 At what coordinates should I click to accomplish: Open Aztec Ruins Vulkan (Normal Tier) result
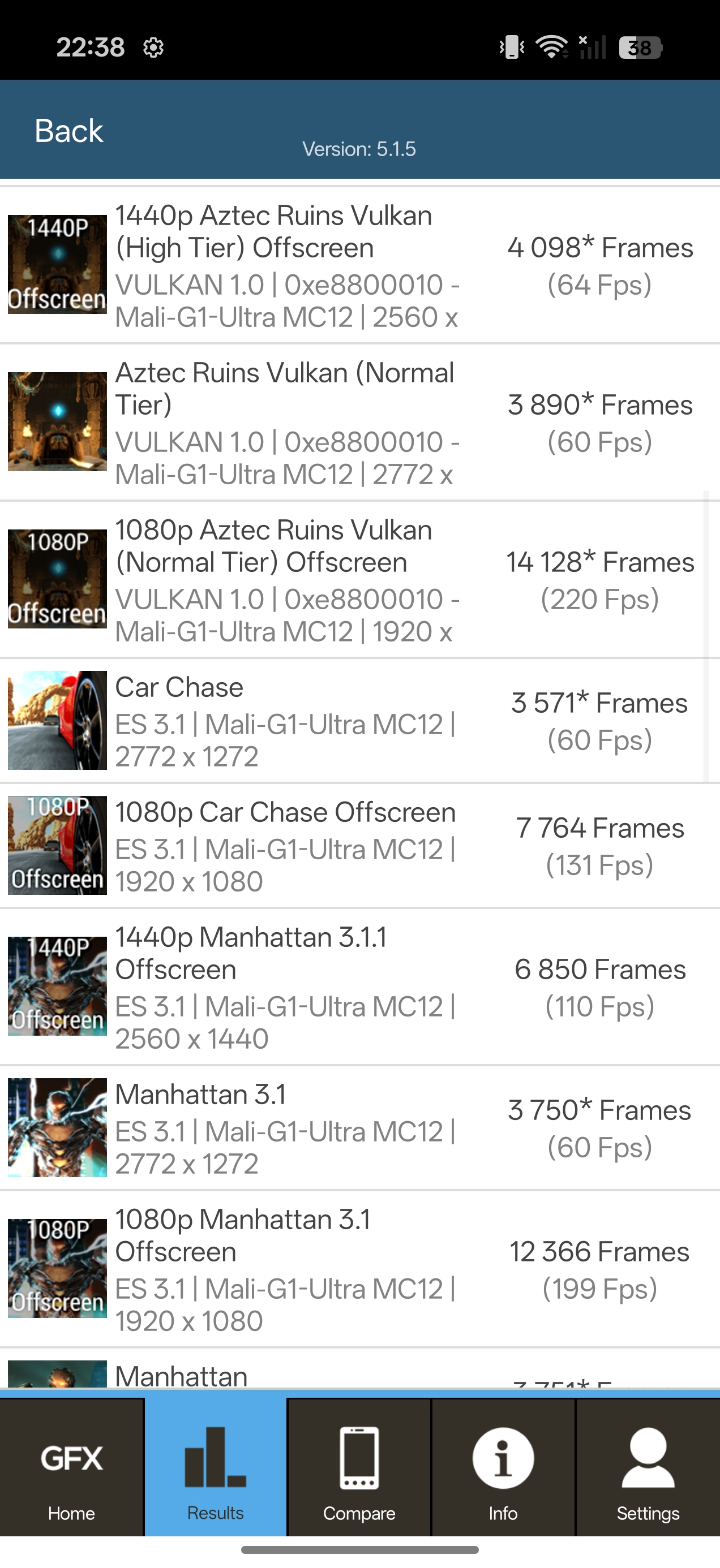359,423
